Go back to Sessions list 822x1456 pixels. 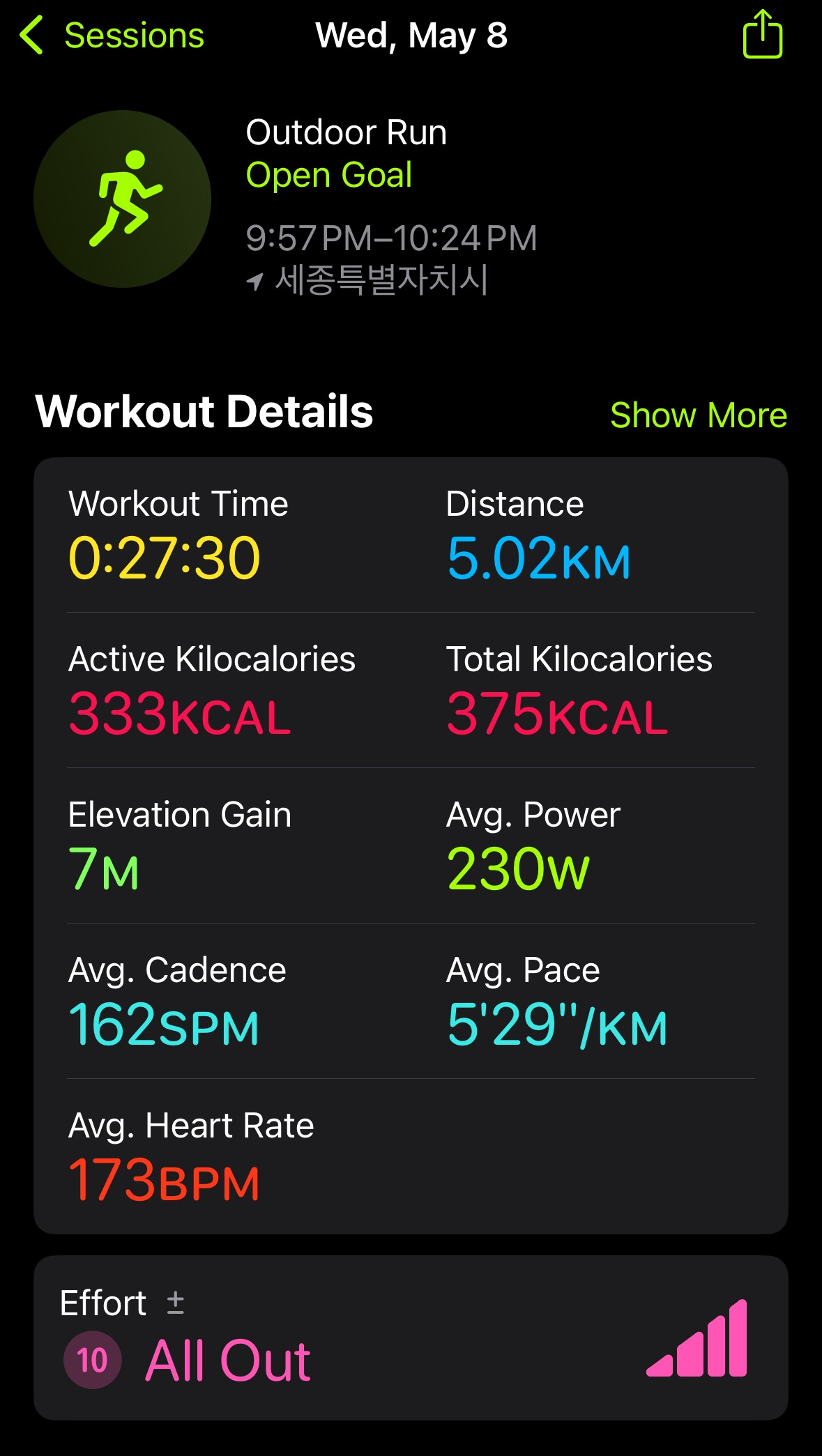click(x=112, y=36)
